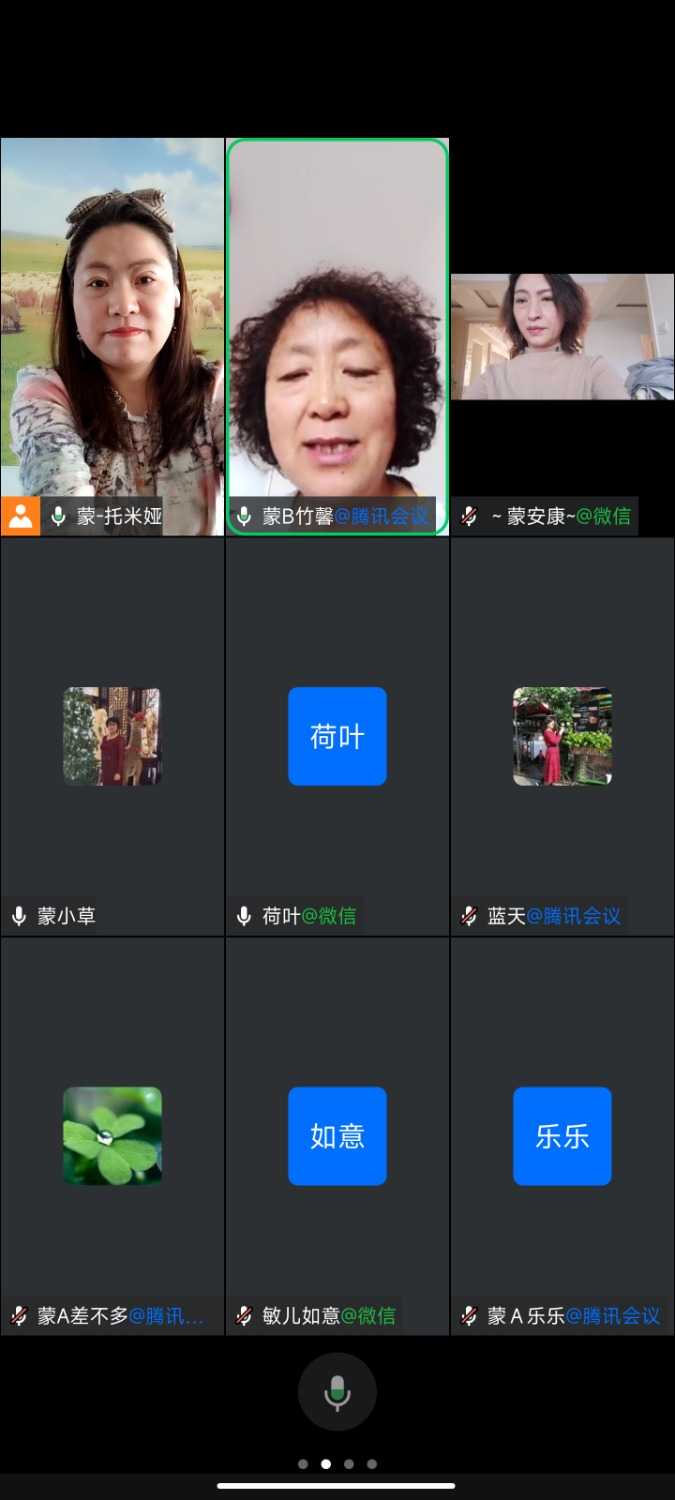Select the 敏儿如意 participant tile
Image resolution: width=675 pixels, height=1500 pixels.
coord(337,1136)
